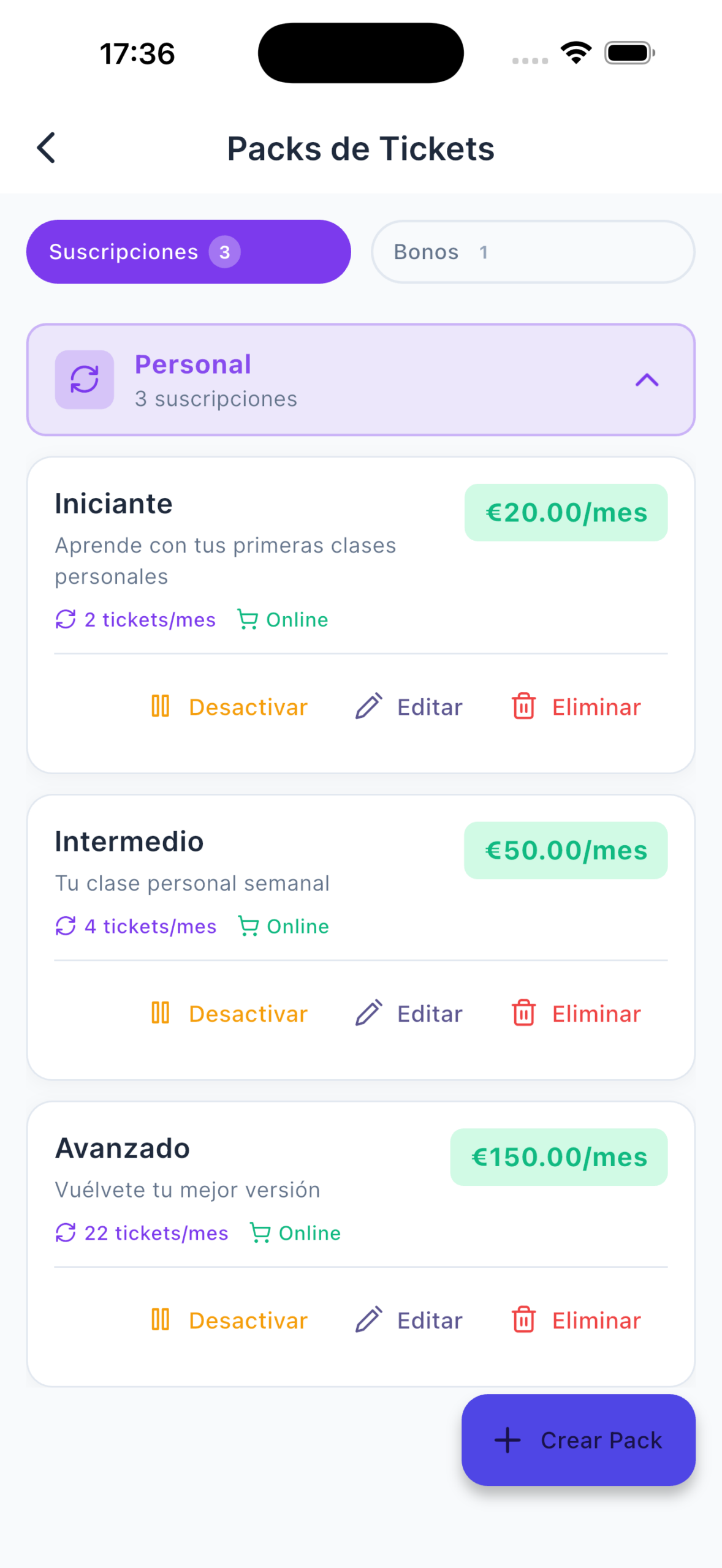The image size is (722, 1568).
Task: Click the plus icon inside Crear Pack button
Action: point(507,1440)
